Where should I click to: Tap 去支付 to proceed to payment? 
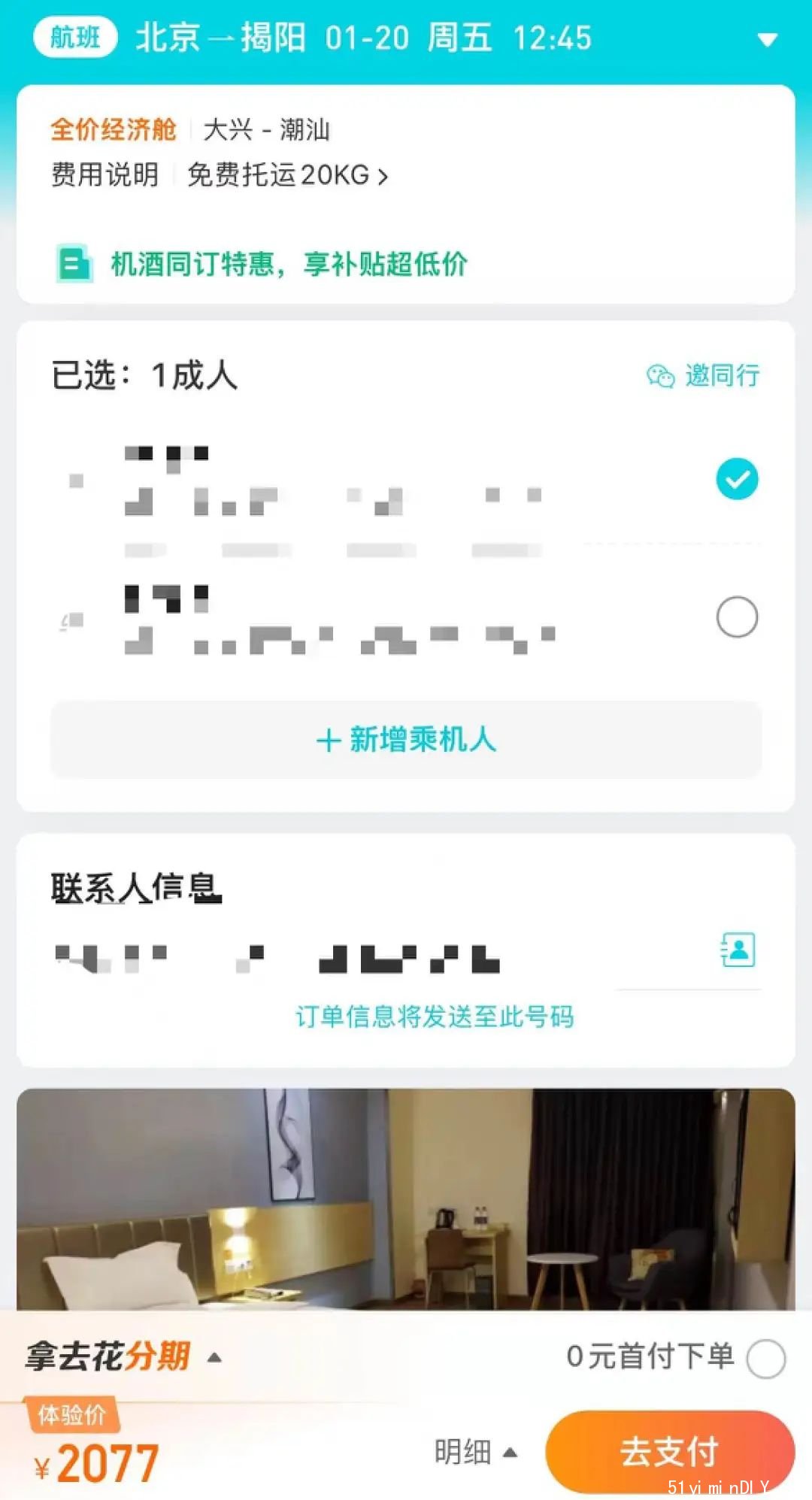670,1451
